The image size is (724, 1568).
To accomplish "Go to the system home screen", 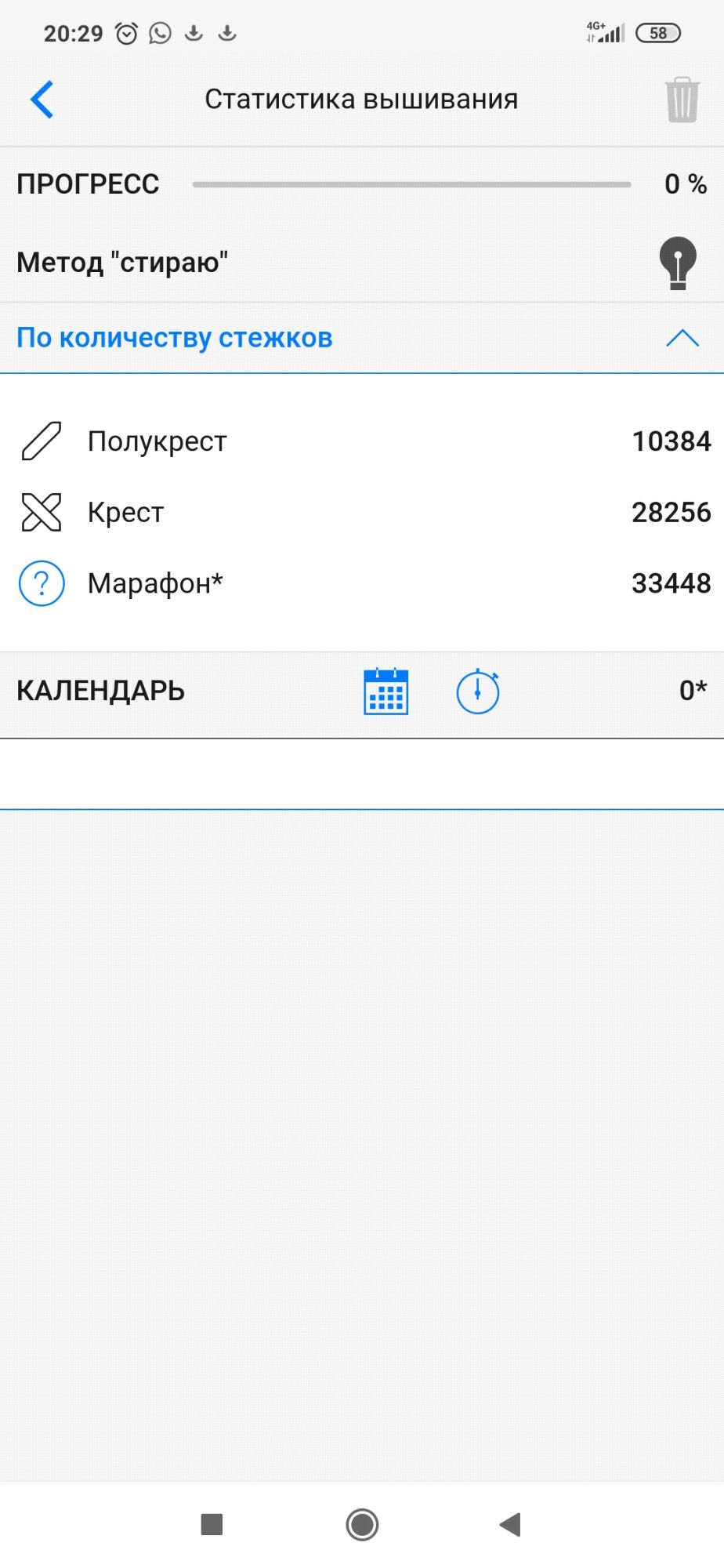I will click(362, 1524).
